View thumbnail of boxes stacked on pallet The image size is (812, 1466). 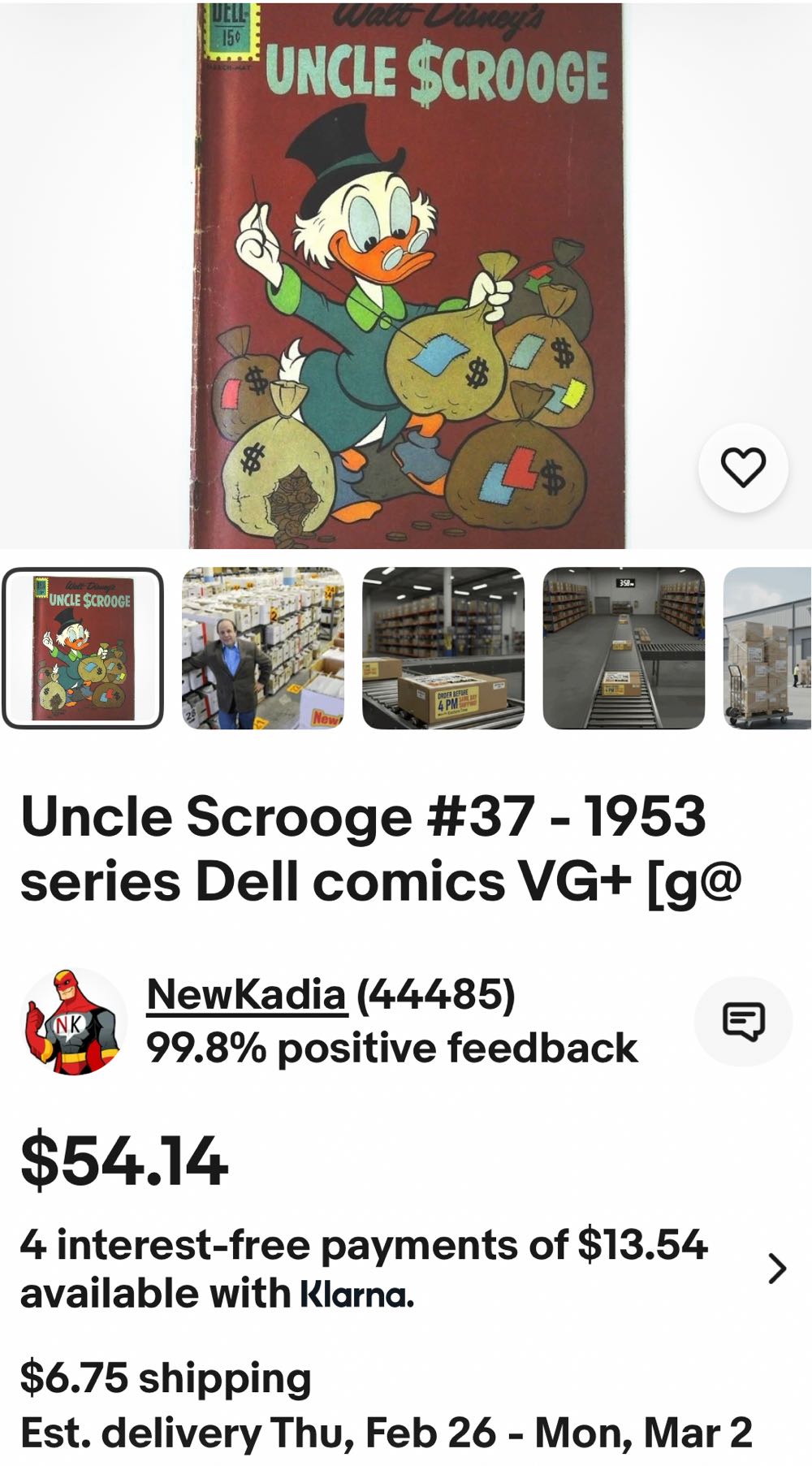(x=767, y=647)
